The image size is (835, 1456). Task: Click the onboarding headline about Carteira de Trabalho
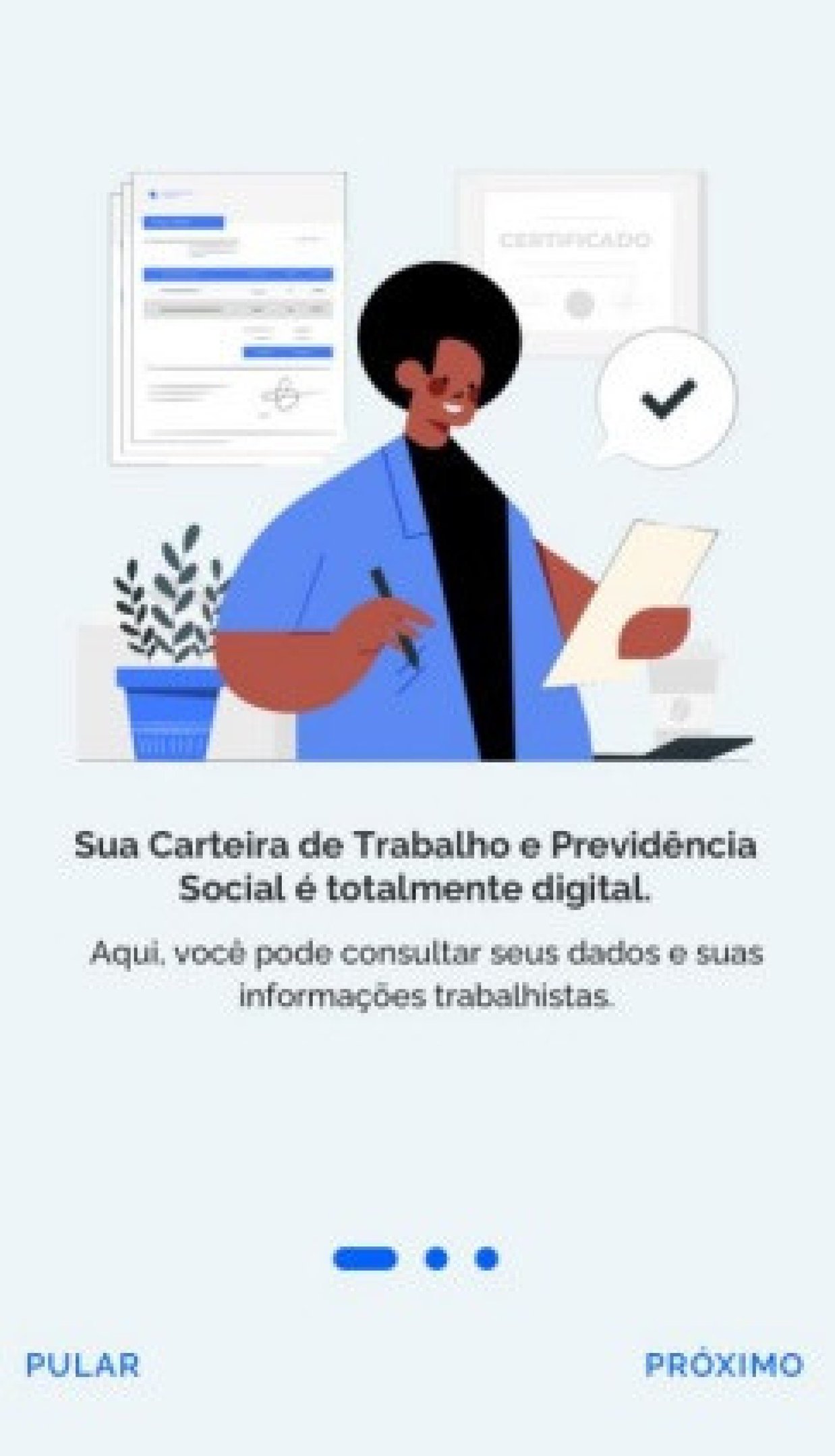(417, 870)
